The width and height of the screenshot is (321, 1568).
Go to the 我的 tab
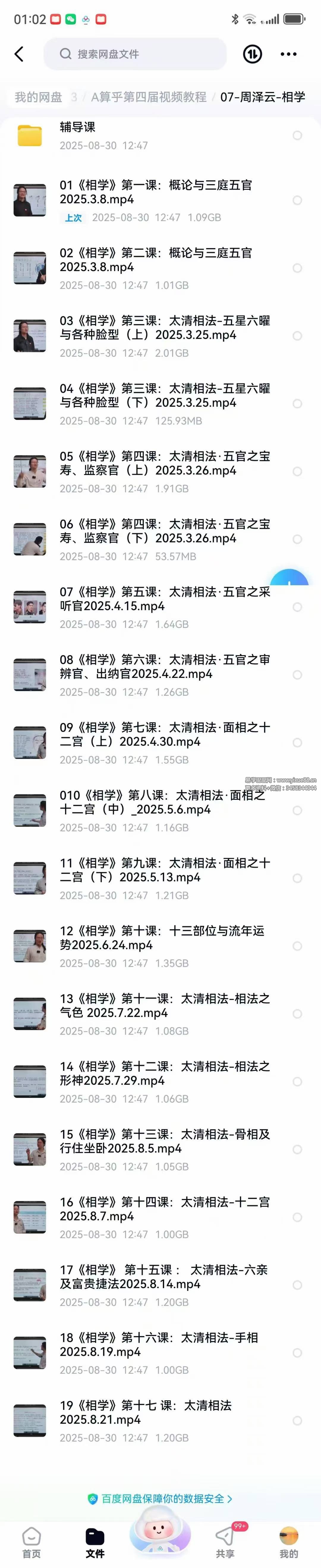pos(289,1543)
